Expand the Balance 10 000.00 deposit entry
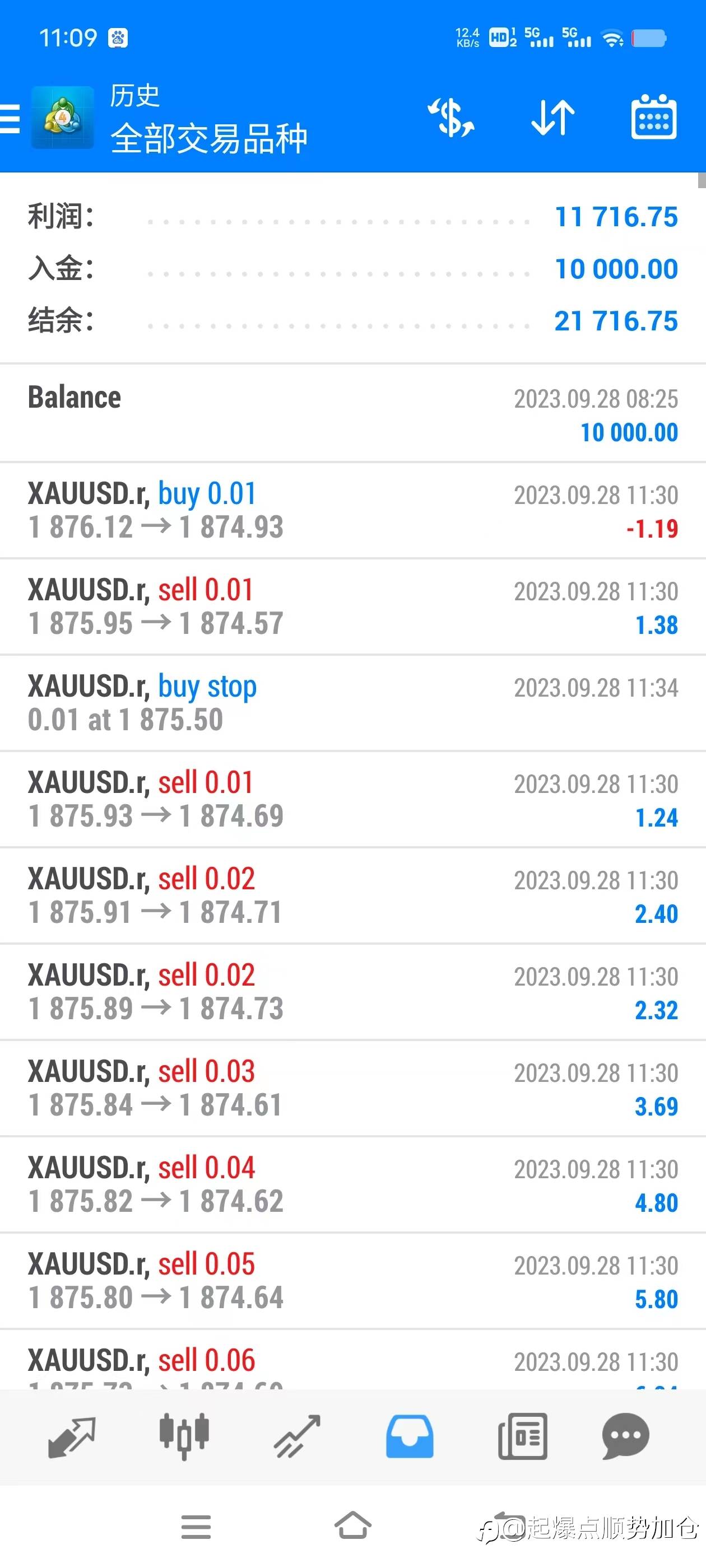The height and width of the screenshot is (1568, 706). [x=352, y=414]
